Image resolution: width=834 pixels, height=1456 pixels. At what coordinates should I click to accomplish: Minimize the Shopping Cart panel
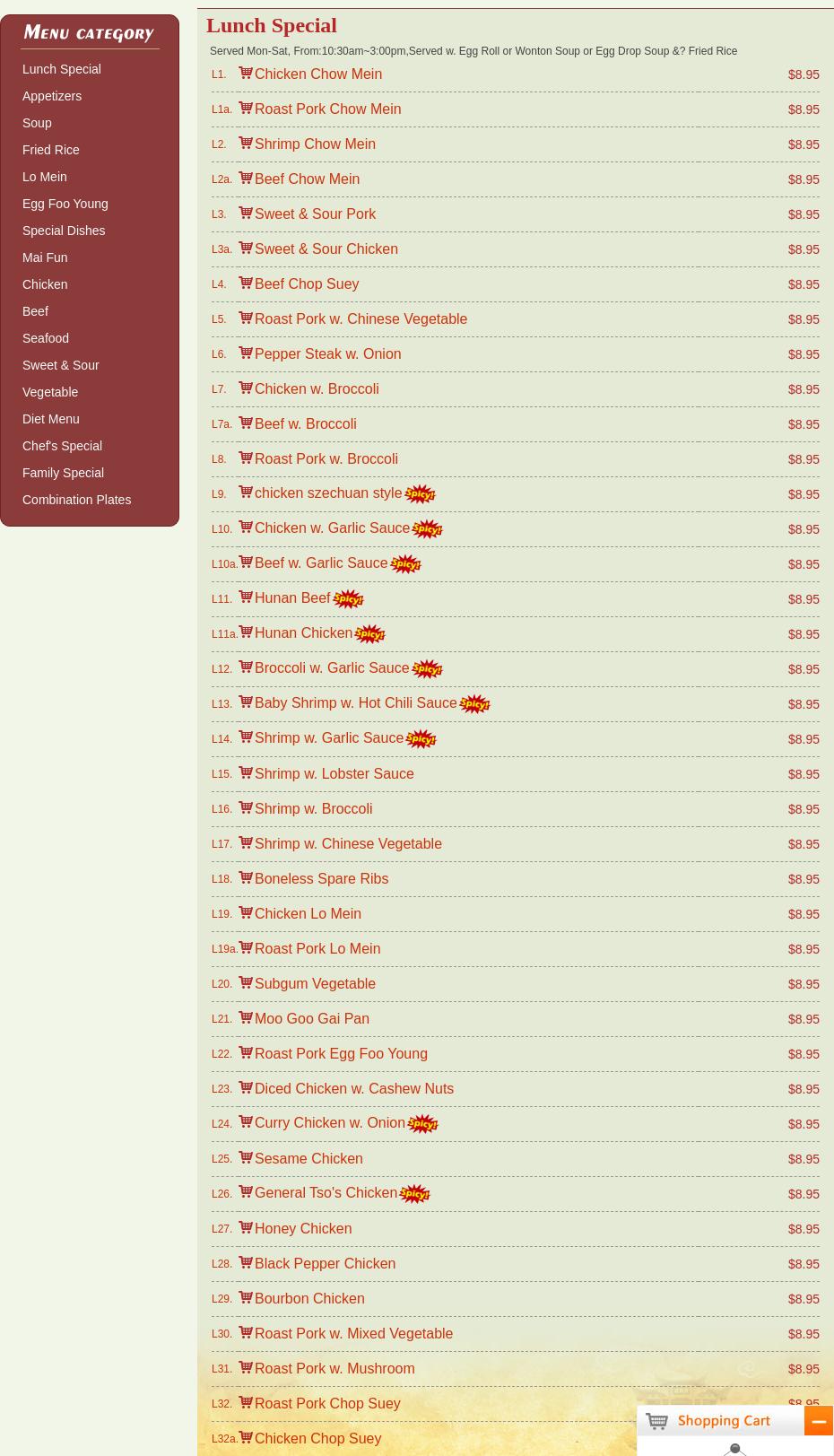819,1421
